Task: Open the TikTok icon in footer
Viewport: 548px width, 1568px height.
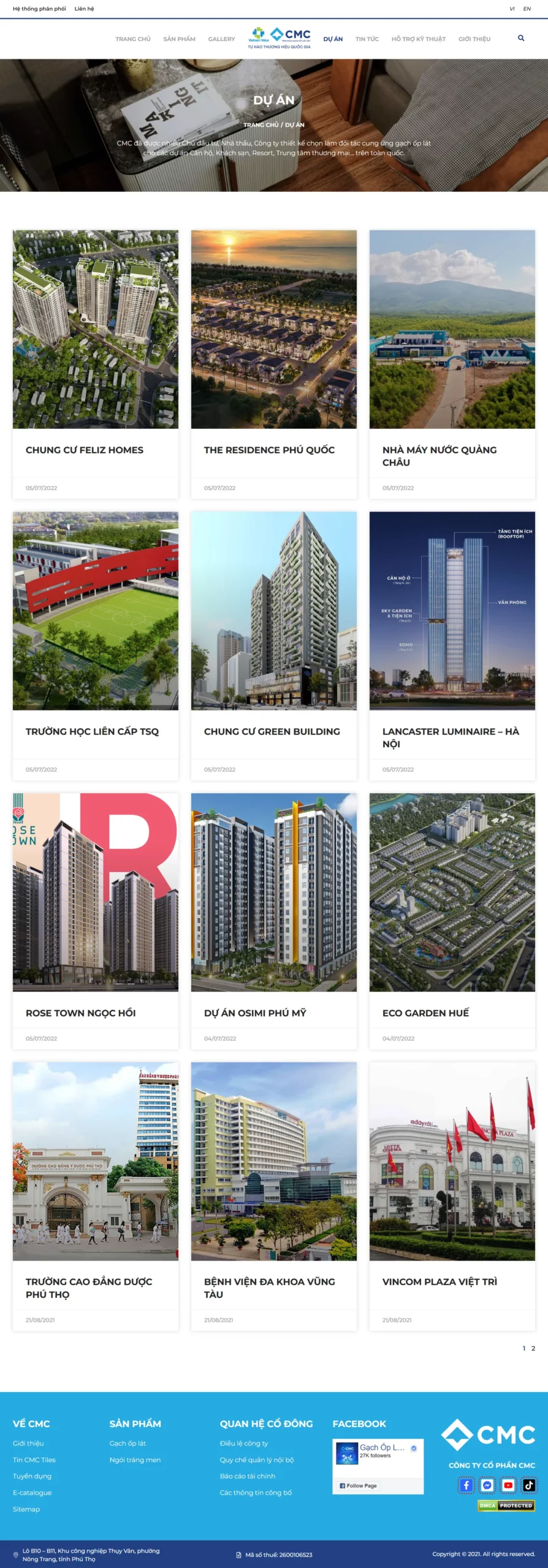Action: coord(528,1485)
